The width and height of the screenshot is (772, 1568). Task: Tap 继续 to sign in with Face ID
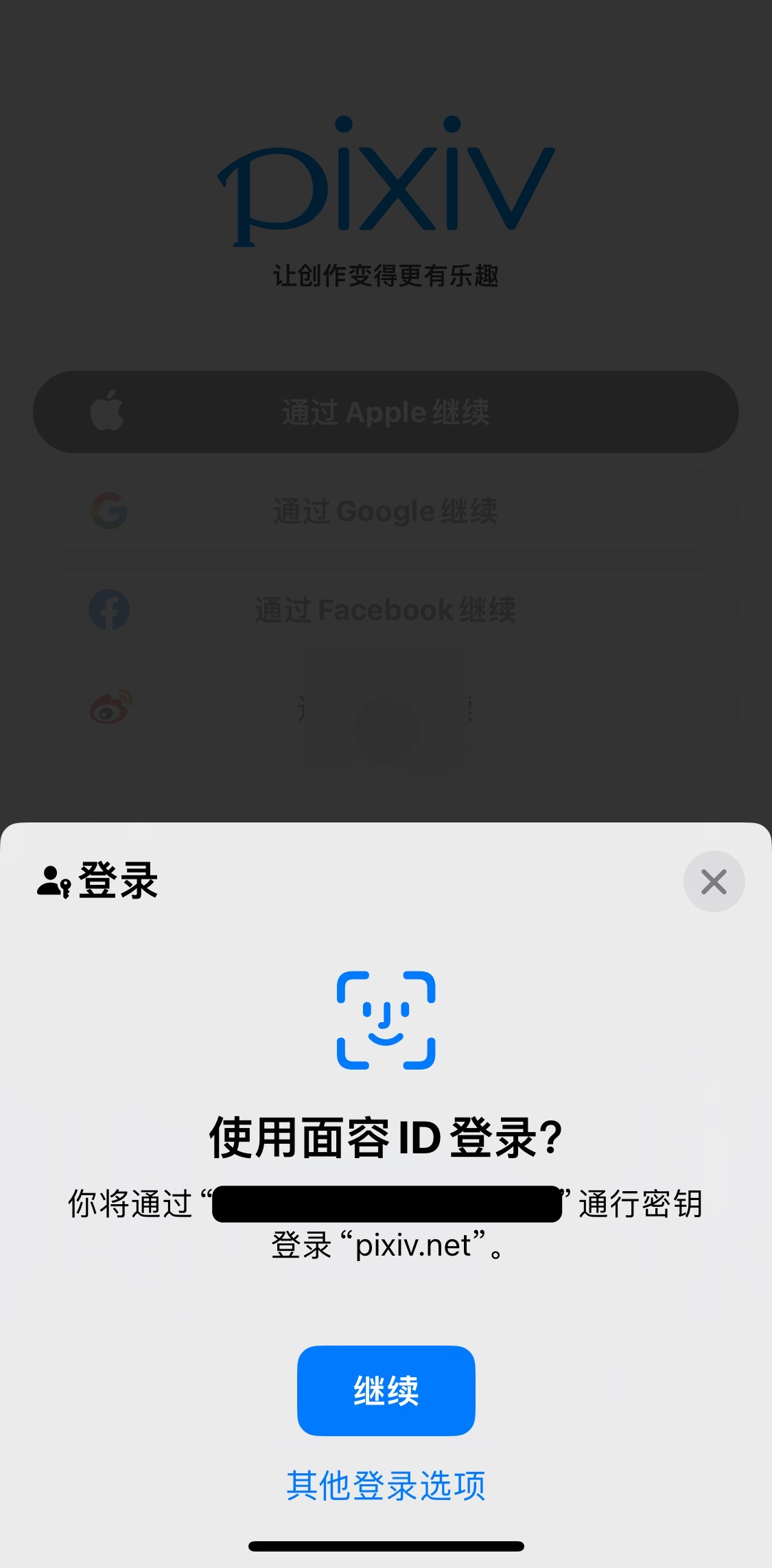click(x=386, y=1390)
